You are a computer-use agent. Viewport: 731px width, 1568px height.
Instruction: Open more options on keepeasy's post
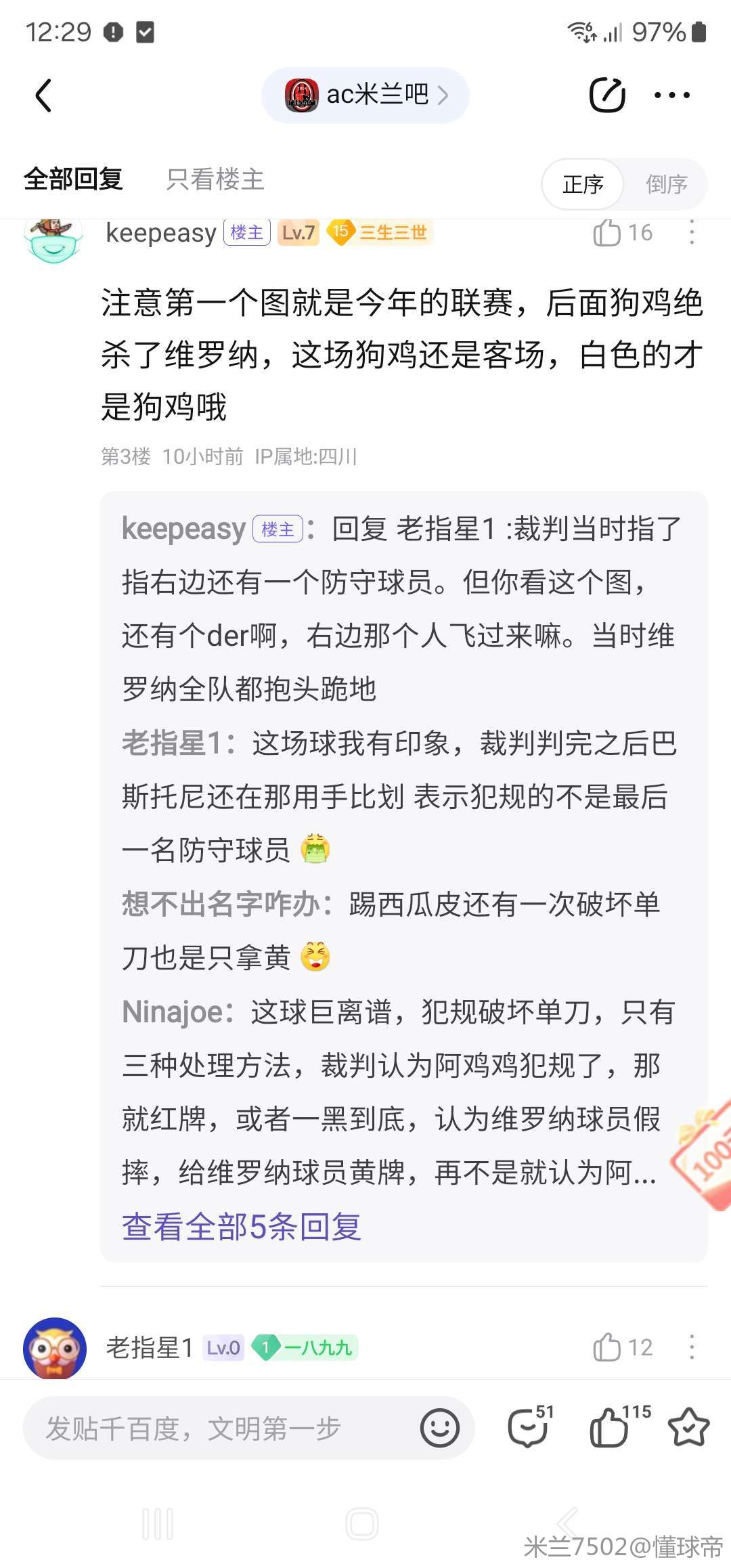coord(691,233)
